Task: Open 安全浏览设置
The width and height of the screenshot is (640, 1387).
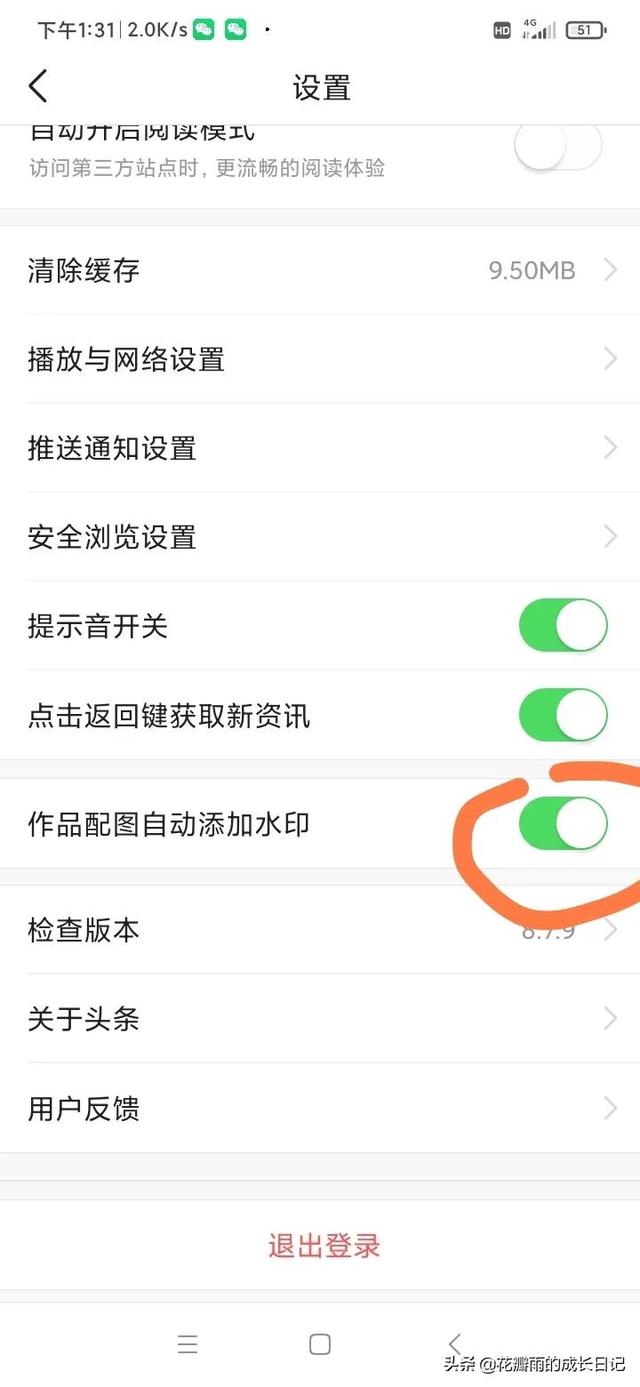Action: pyautogui.click(x=320, y=537)
